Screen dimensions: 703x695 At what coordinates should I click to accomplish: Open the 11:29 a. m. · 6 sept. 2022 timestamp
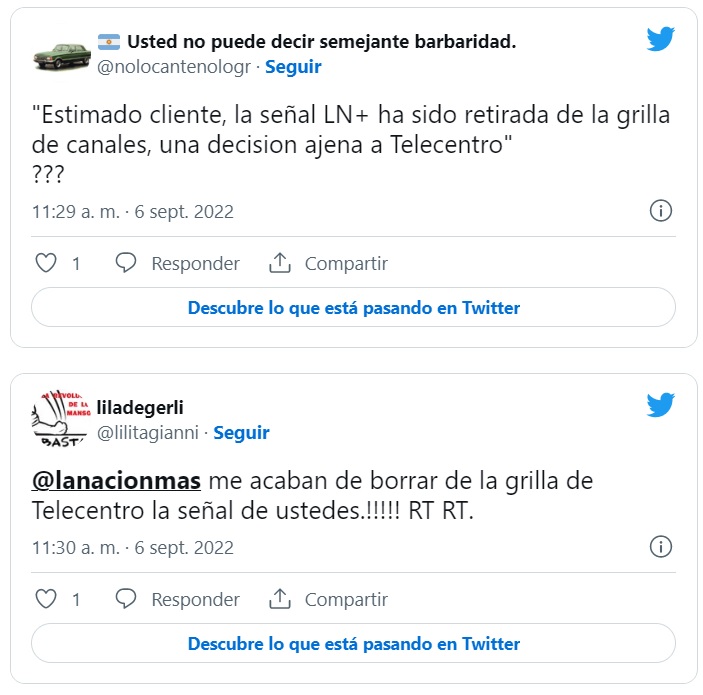[133, 212]
